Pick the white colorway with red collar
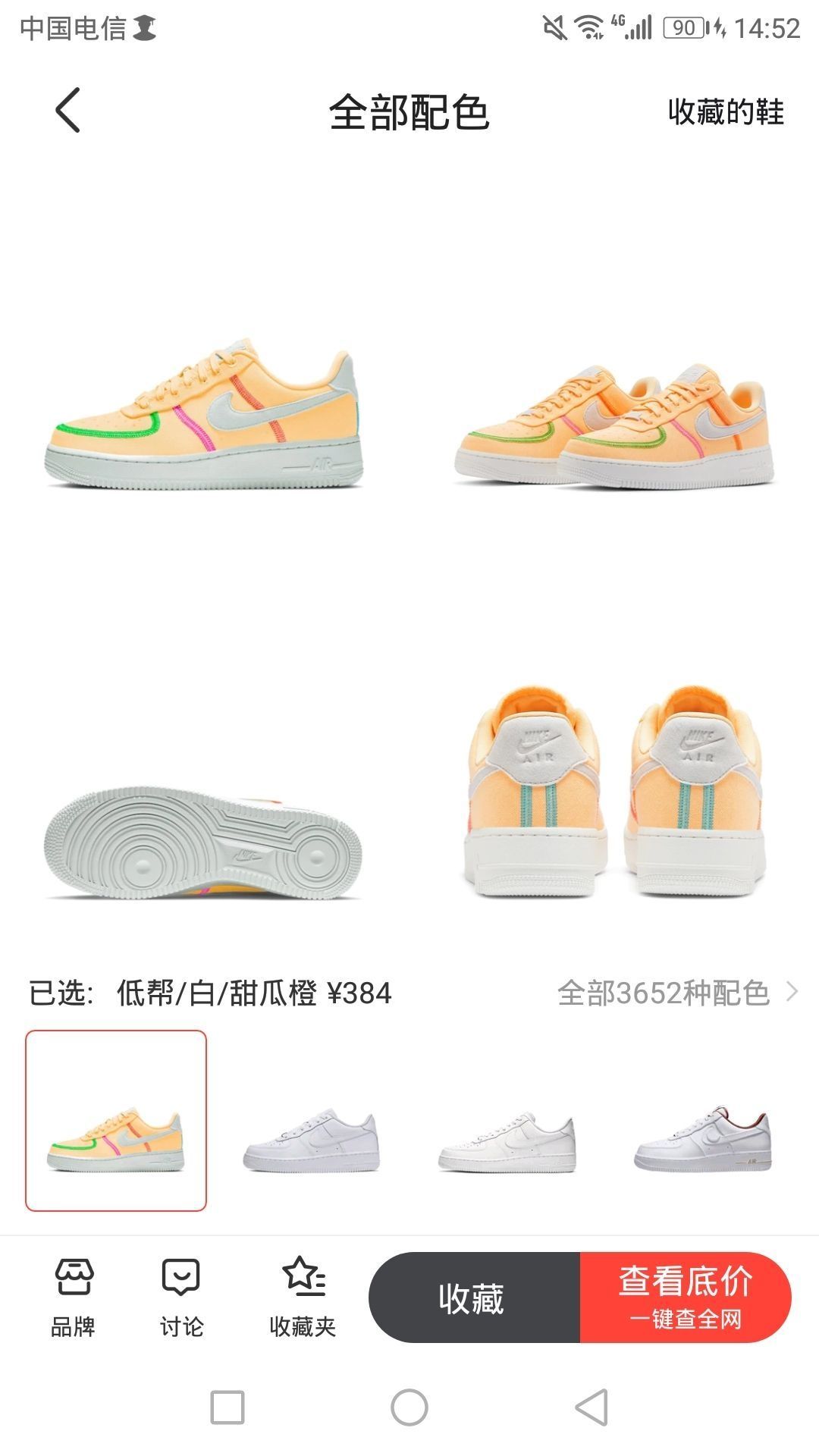Image resolution: width=819 pixels, height=1456 pixels. click(702, 1140)
